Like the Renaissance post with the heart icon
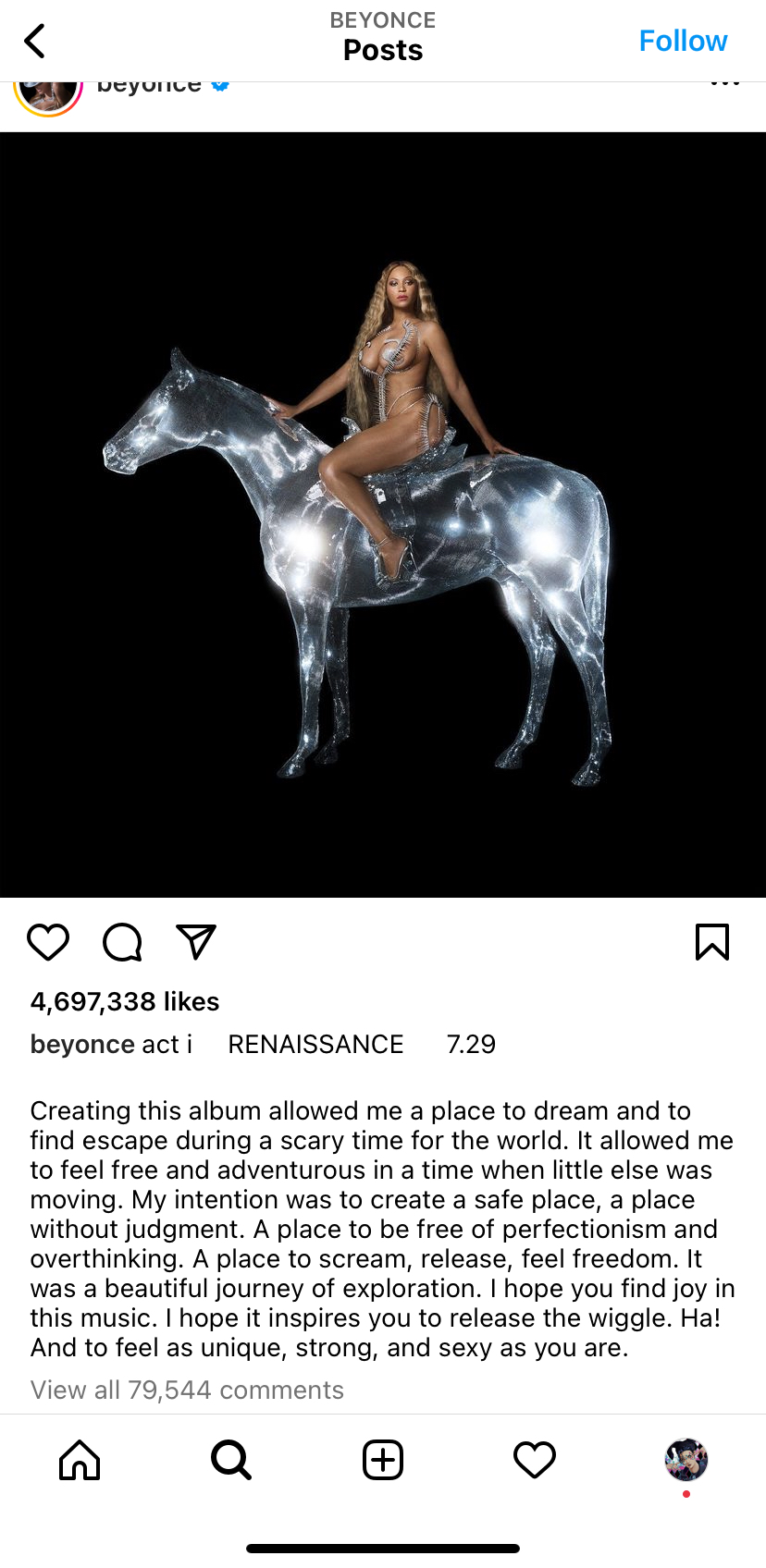The height and width of the screenshot is (1568, 766). pyautogui.click(x=48, y=942)
